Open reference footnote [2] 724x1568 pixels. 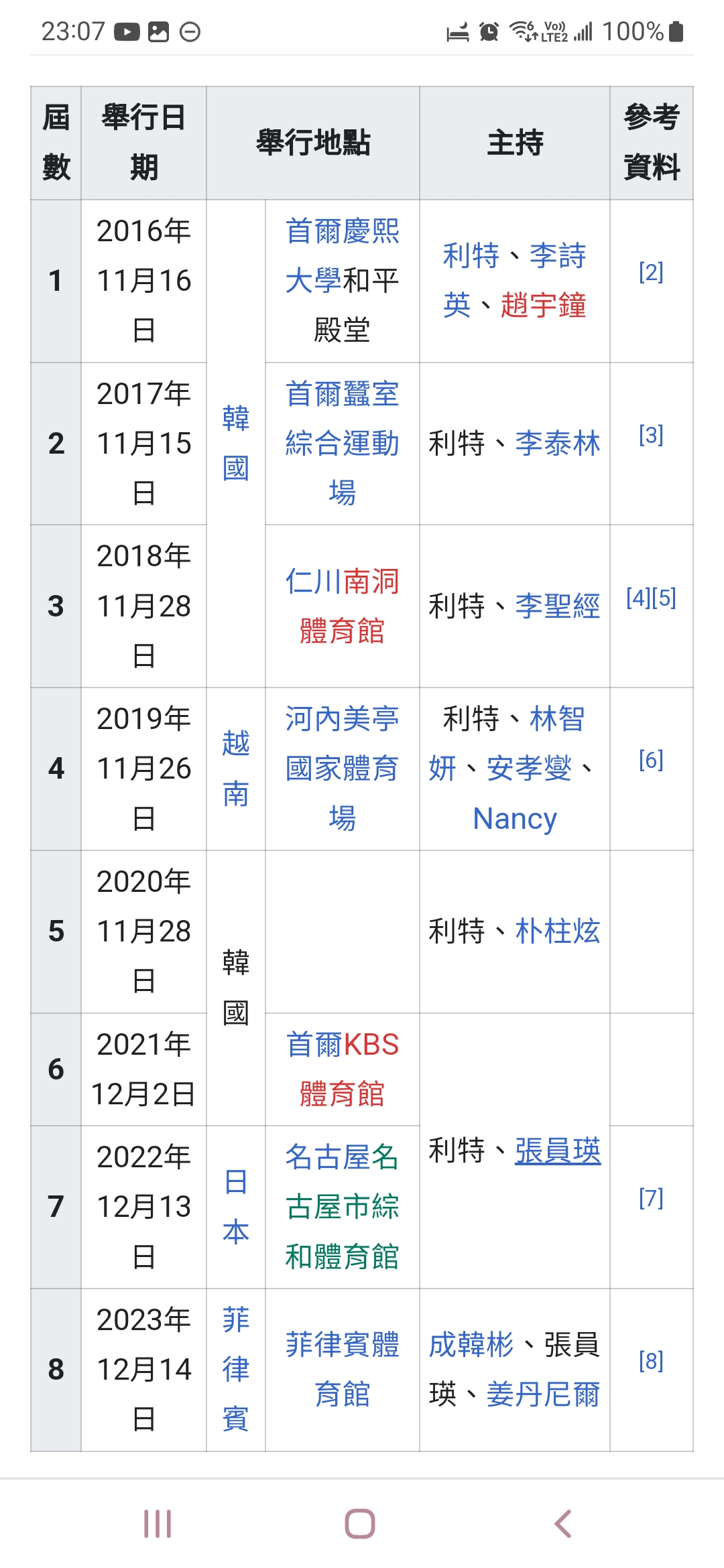pyautogui.click(x=651, y=272)
